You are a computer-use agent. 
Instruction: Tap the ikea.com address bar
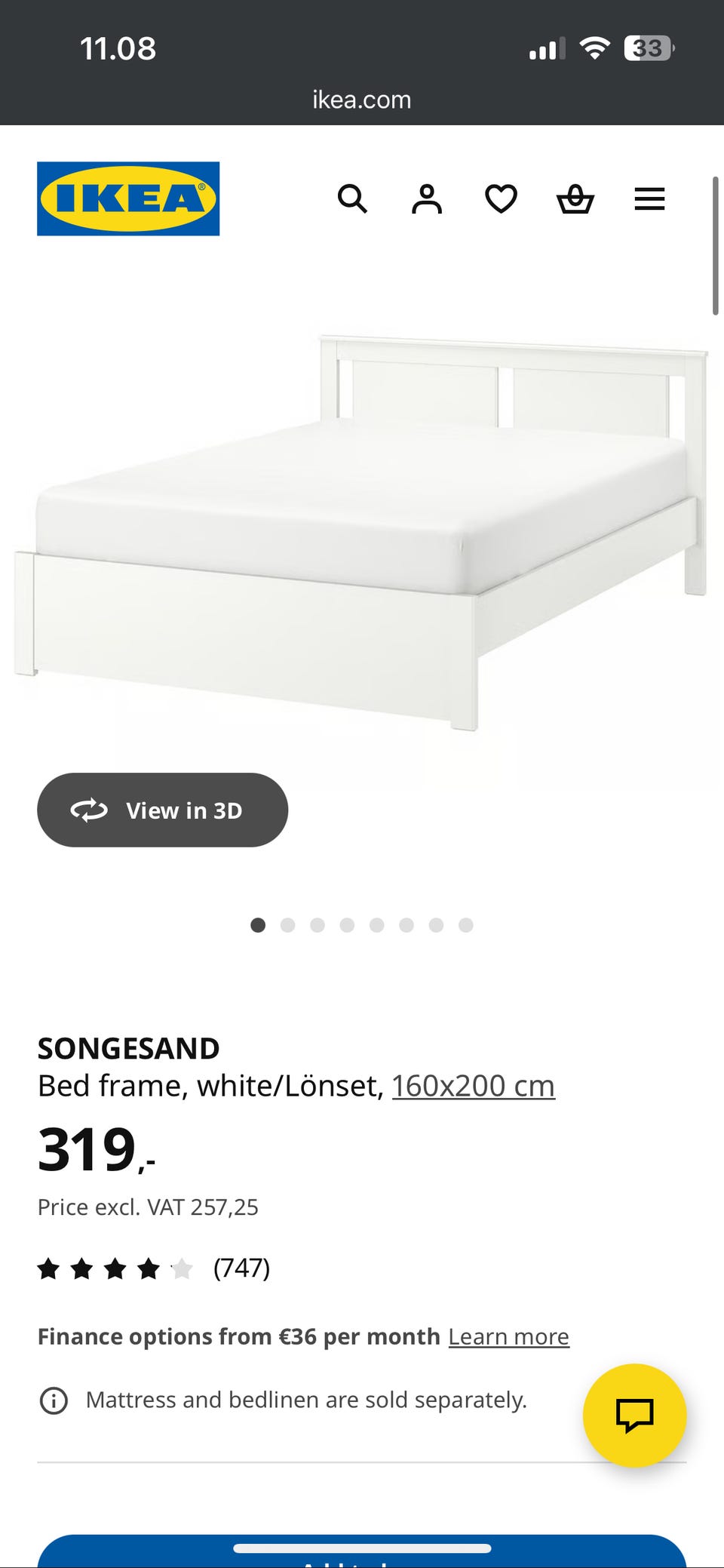pyautogui.click(x=362, y=100)
